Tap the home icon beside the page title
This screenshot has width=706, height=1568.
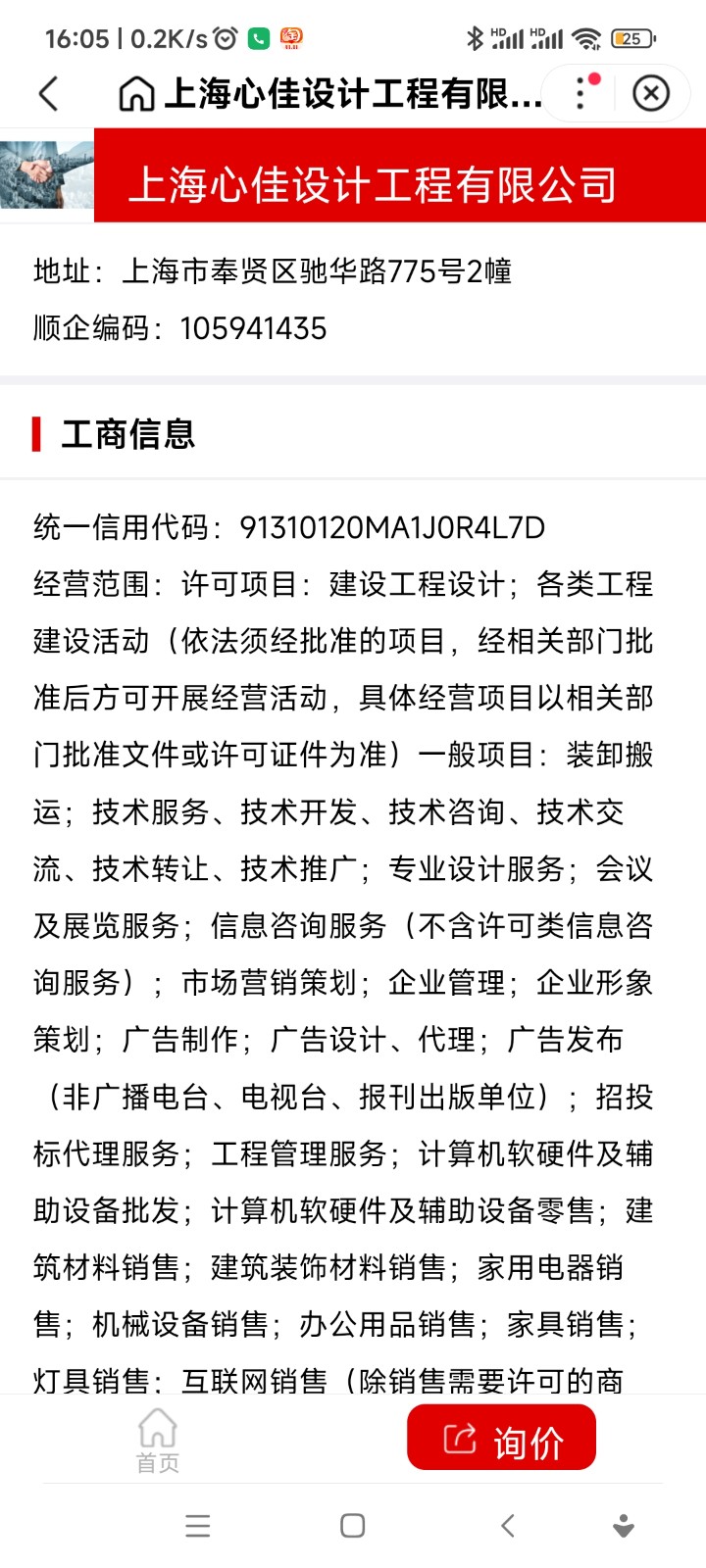click(x=136, y=94)
